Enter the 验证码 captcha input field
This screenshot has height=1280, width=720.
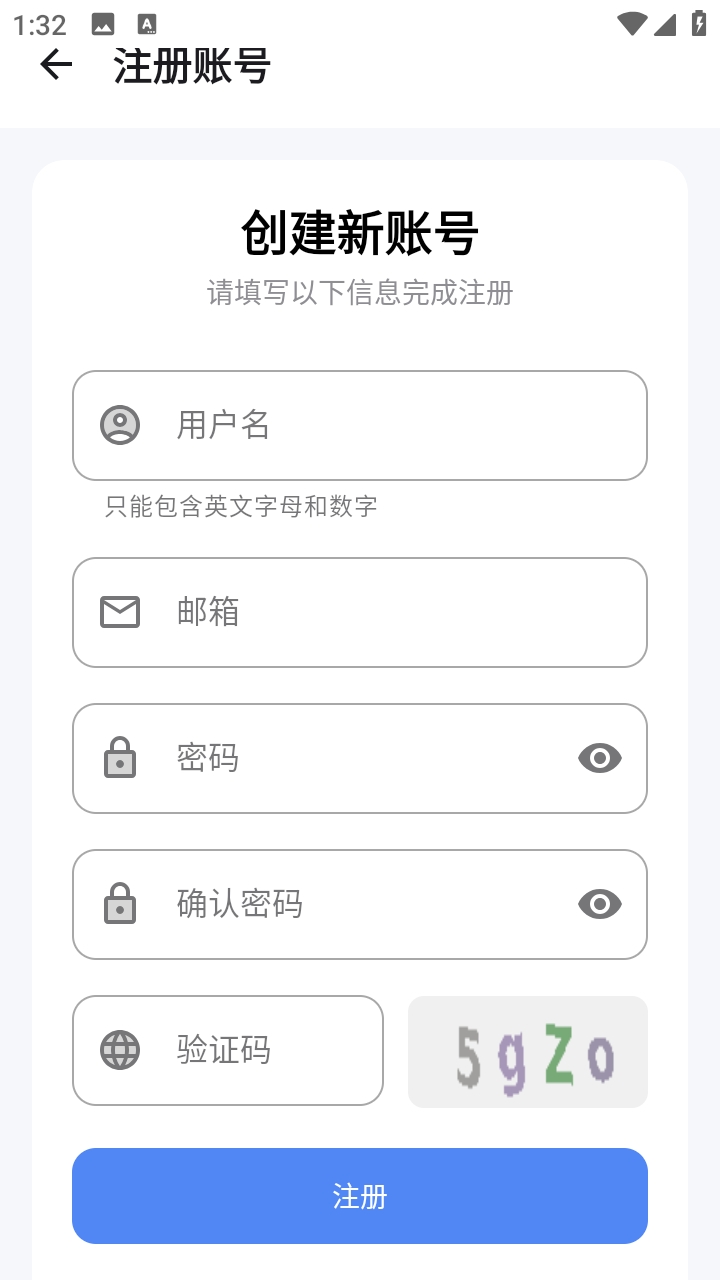point(228,1050)
